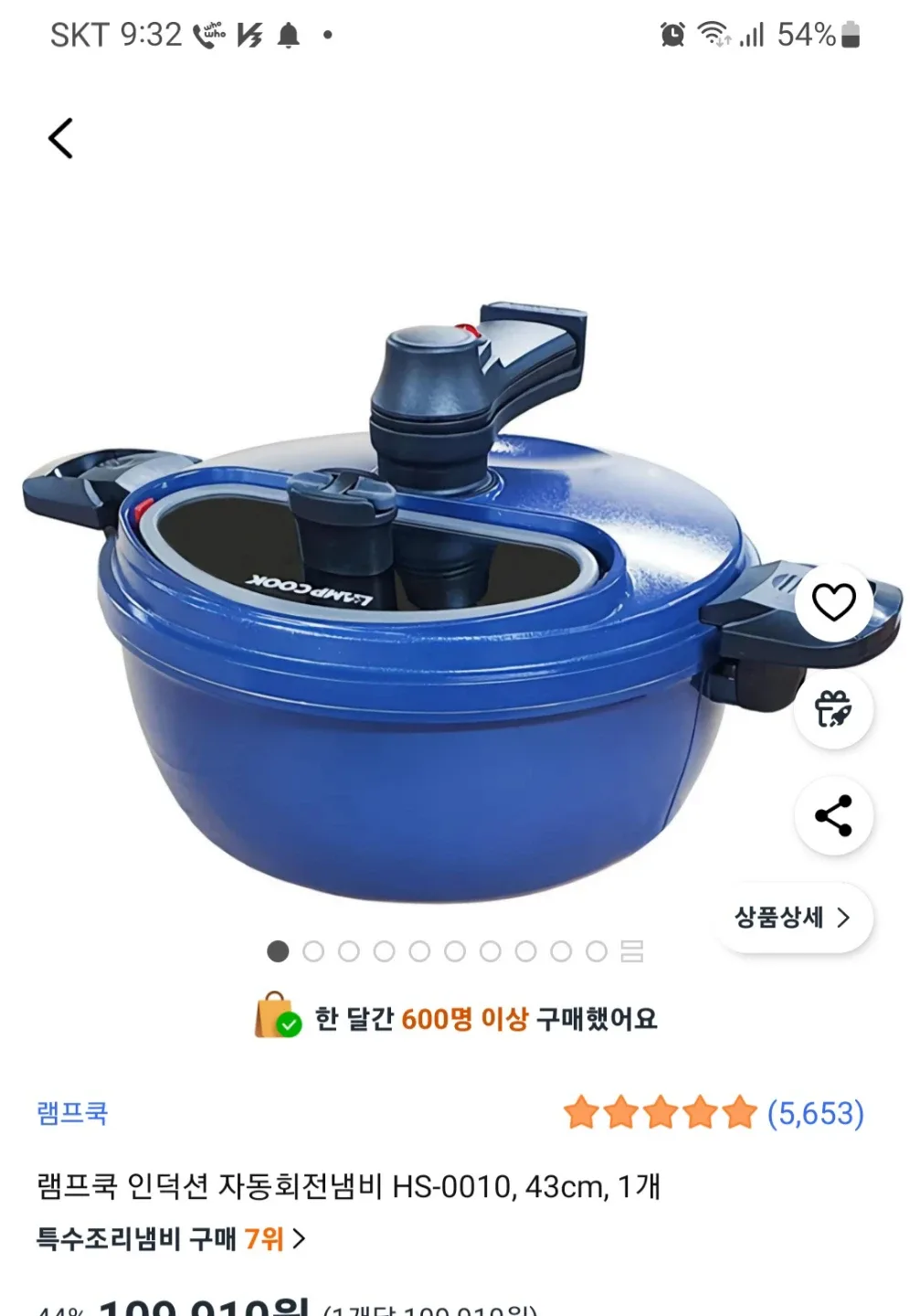910x1316 pixels.
Task: Open 특수조리냄비 구매 7위 ranking
Action: point(171,1239)
